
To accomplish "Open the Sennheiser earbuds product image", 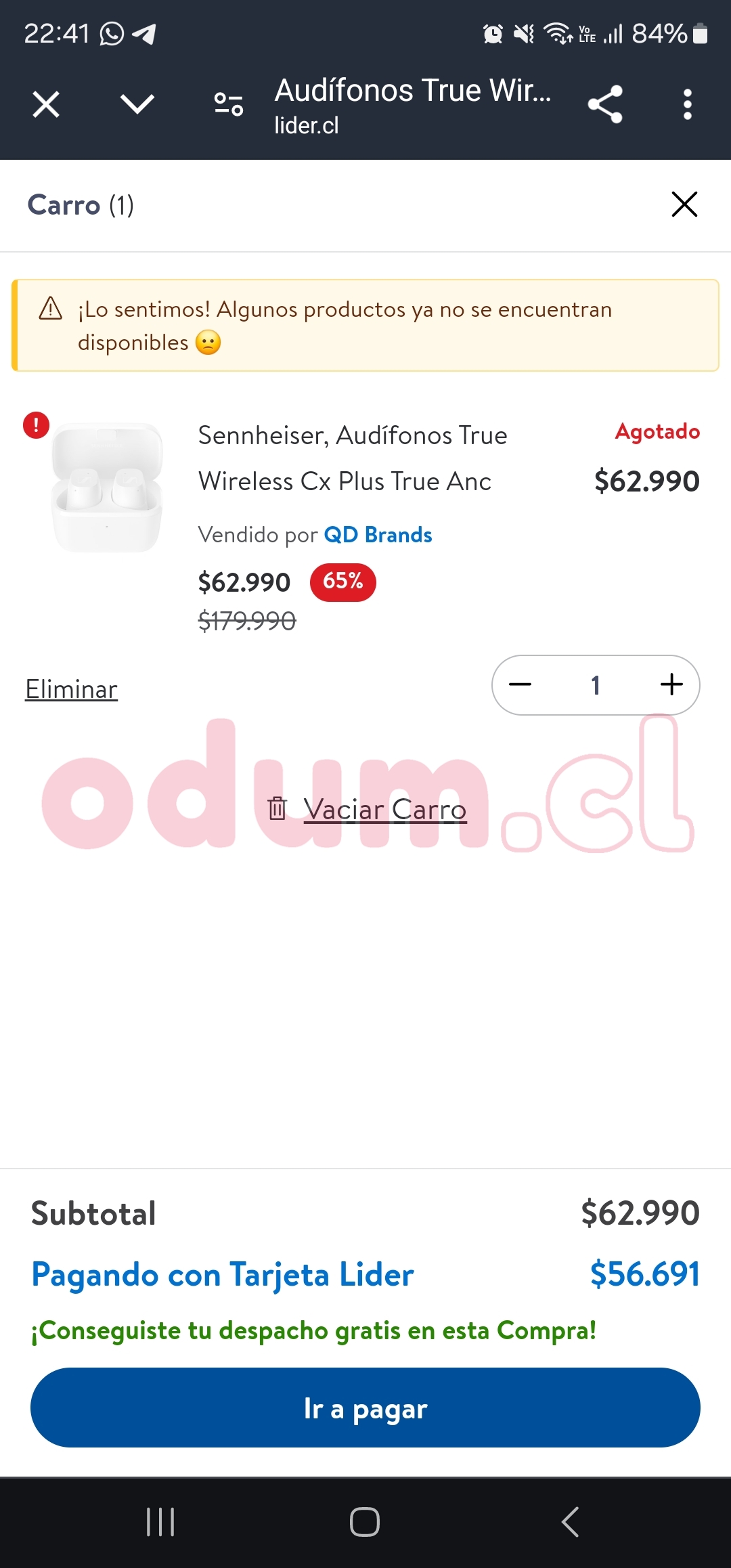I will point(108,487).
